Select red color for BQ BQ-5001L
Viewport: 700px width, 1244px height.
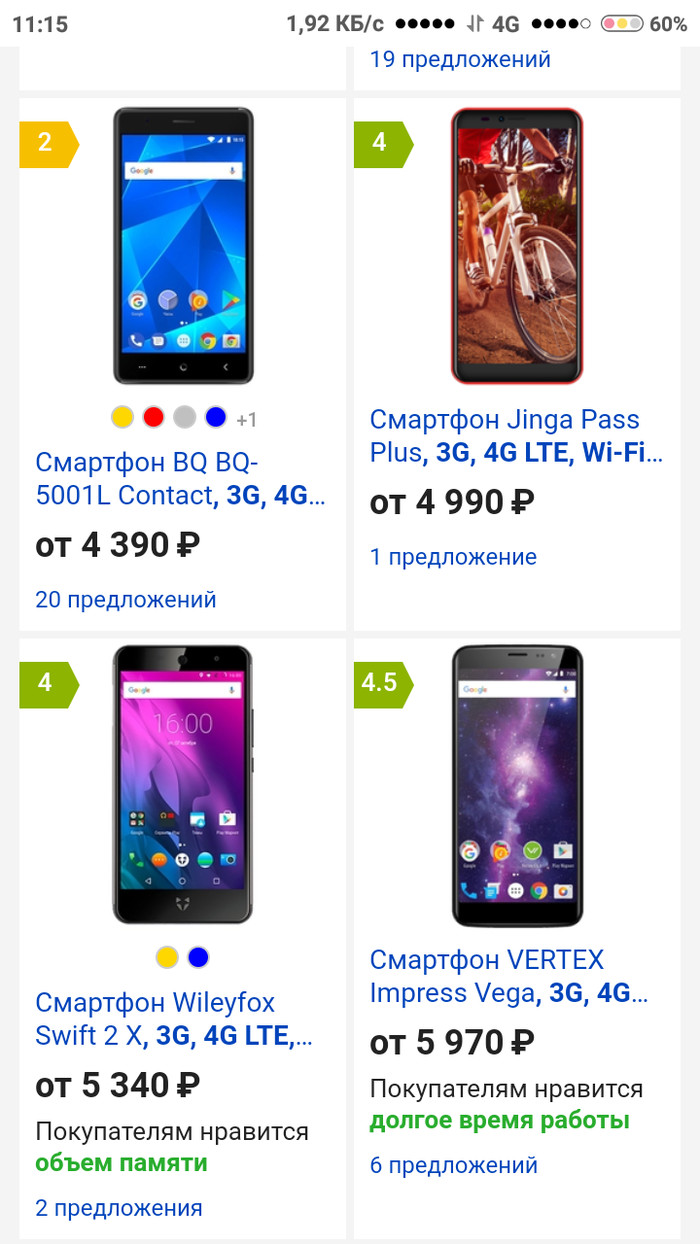[x=153, y=417]
